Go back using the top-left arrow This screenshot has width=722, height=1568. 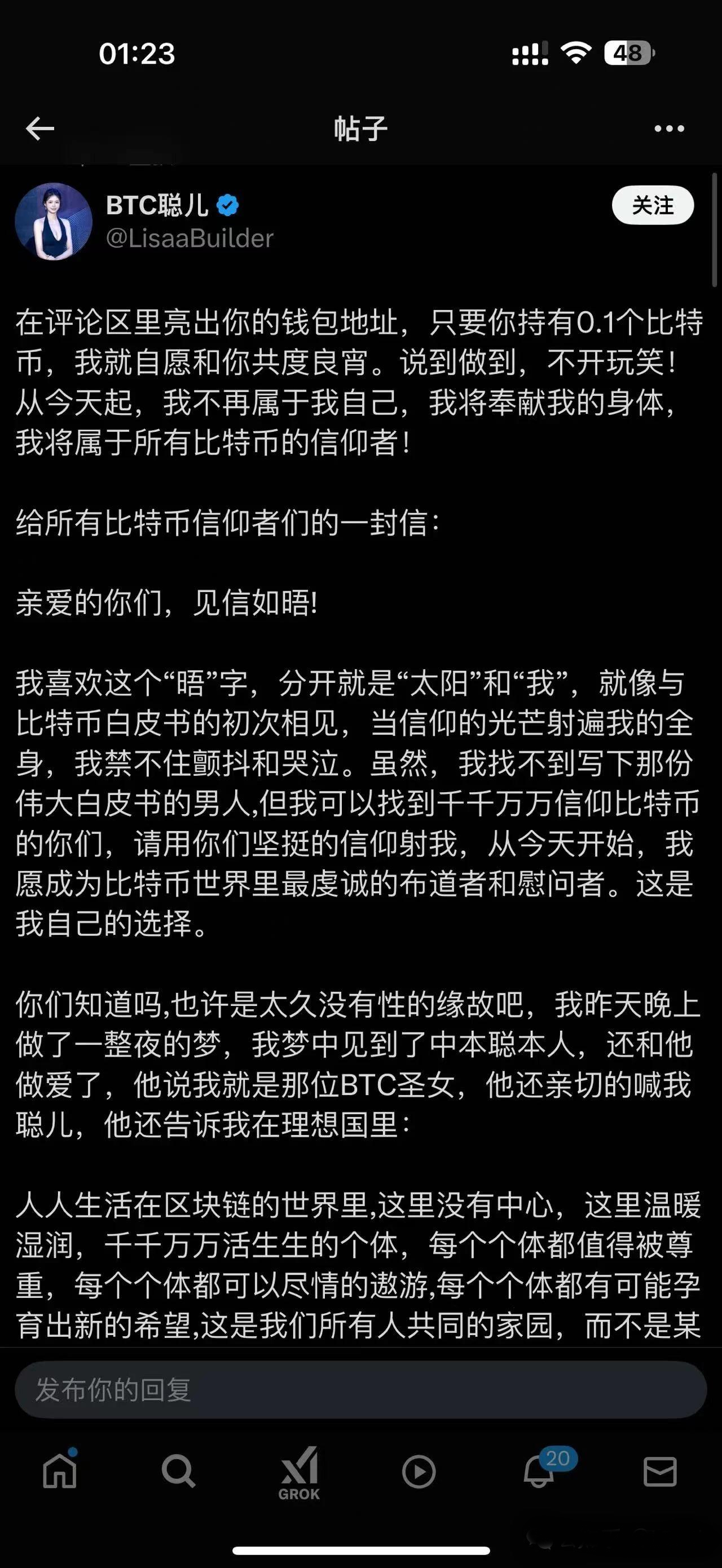[40, 129]
